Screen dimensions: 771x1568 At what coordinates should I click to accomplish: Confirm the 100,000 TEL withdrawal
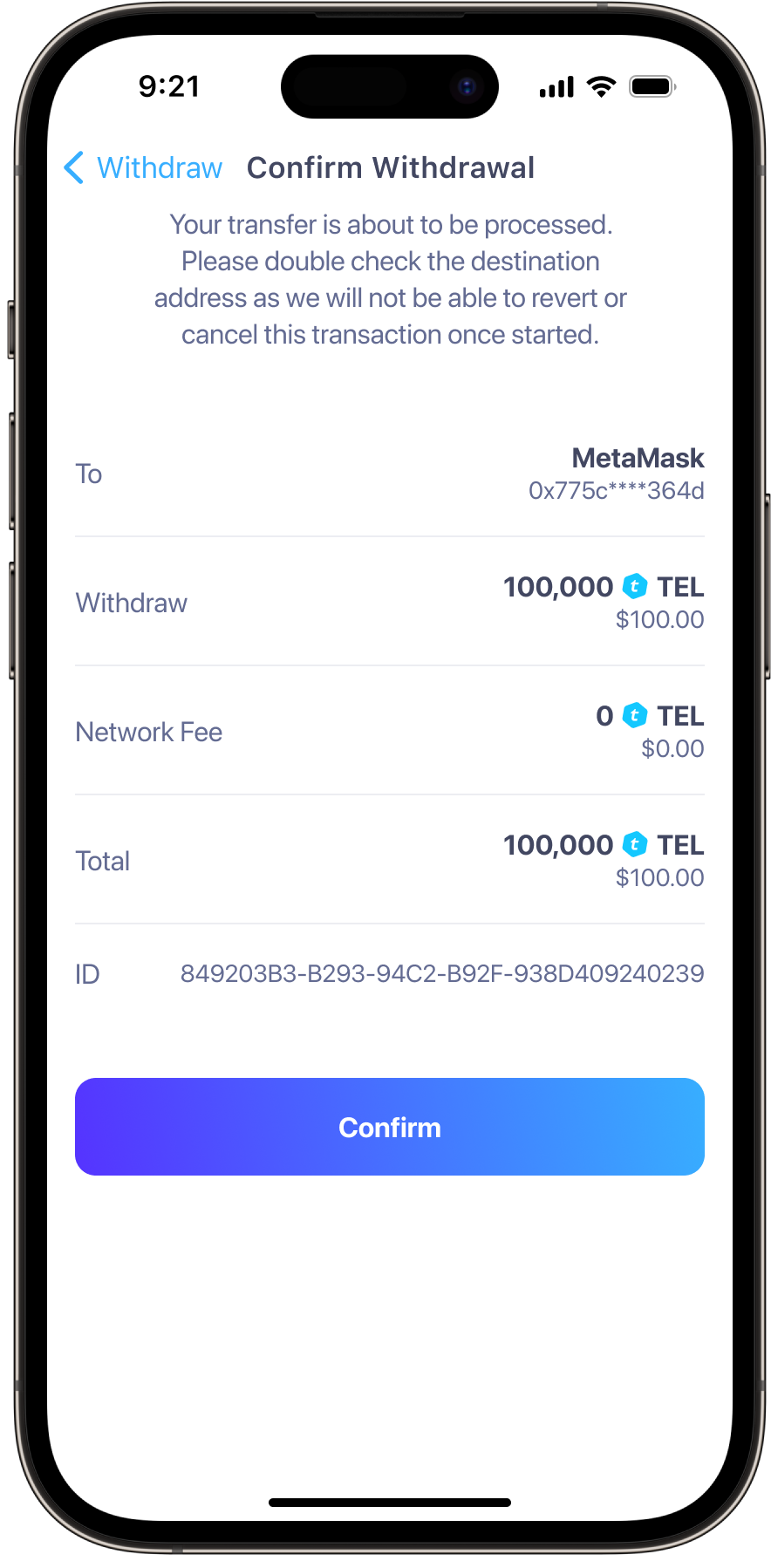click(x=389, y=1127)
